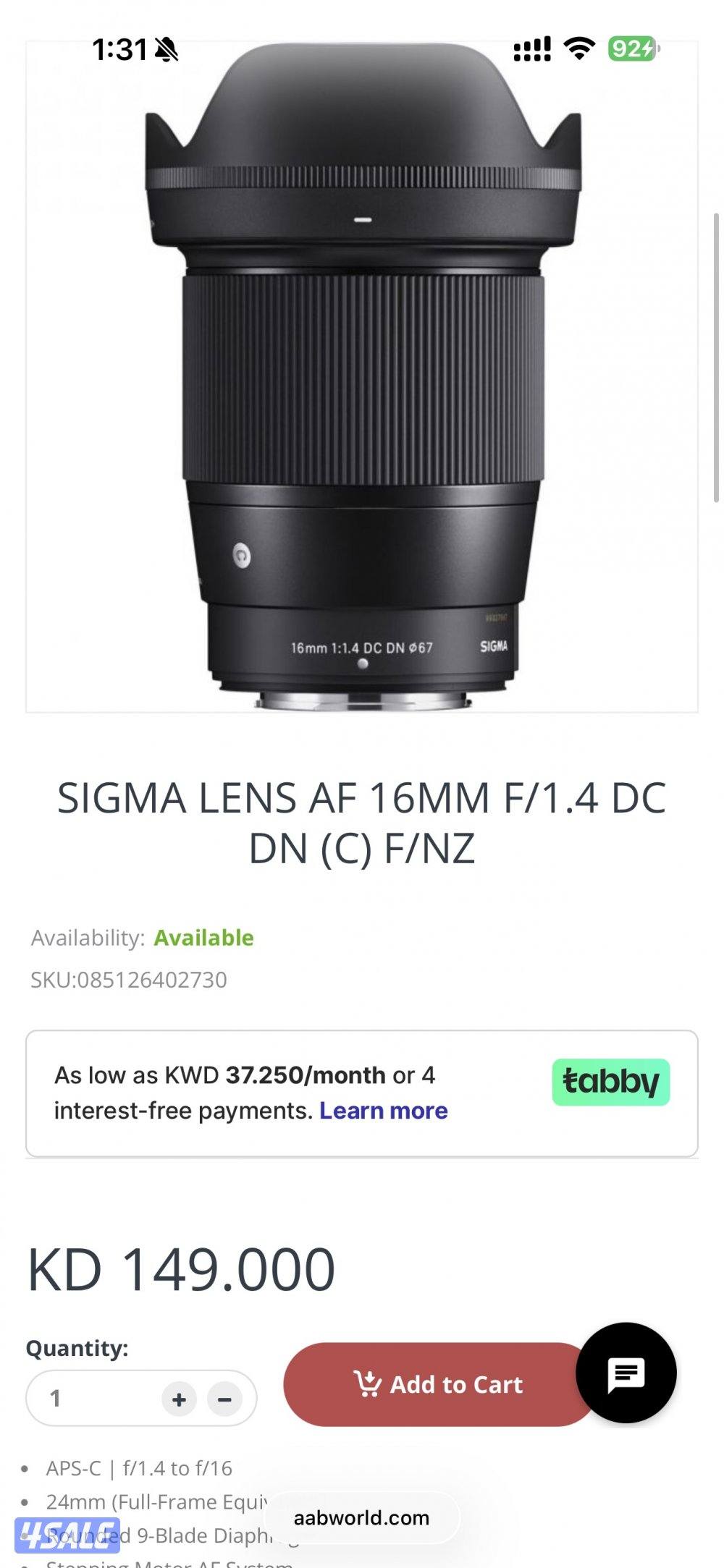Click the shopping cart icon inside Add to Cart

pos(368,1383)
